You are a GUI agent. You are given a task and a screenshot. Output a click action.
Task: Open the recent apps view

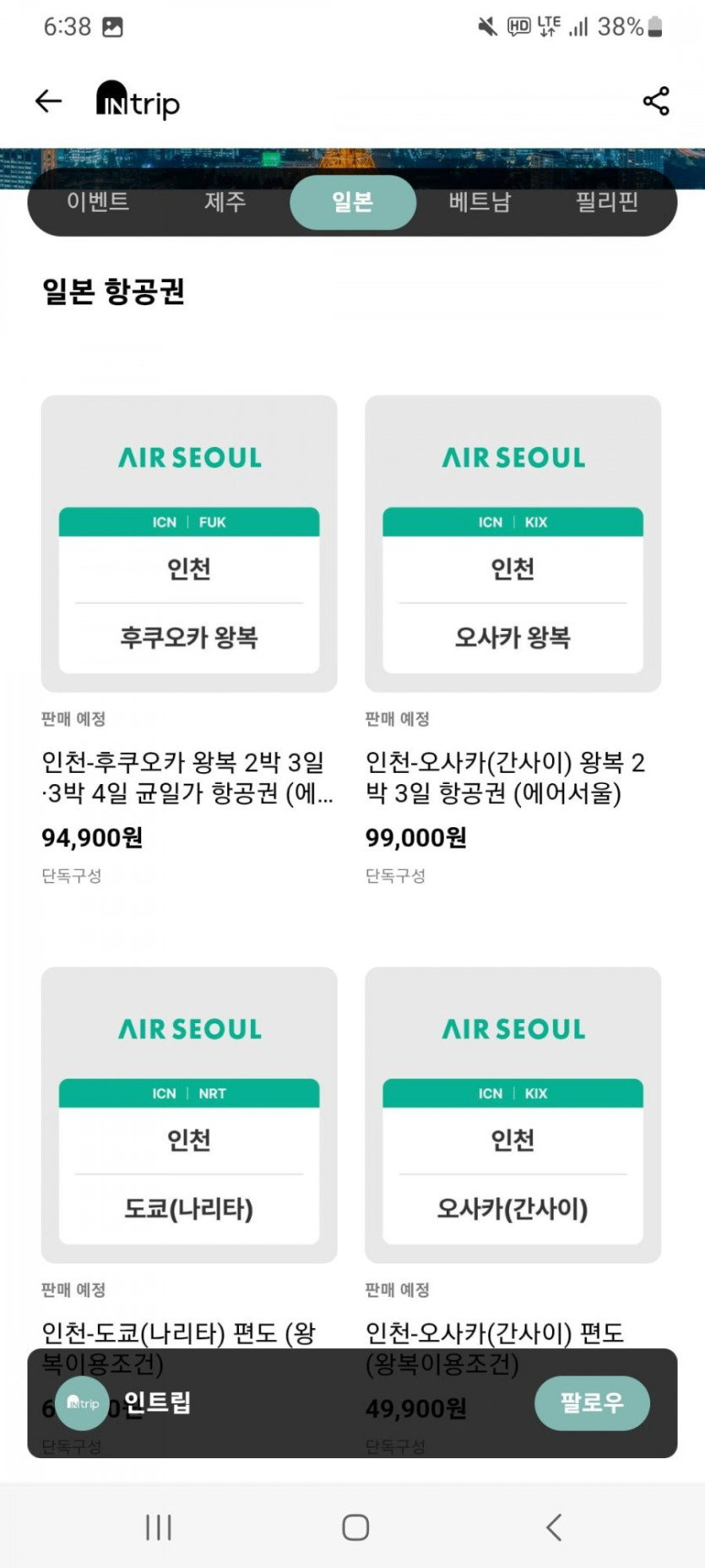coord(159,1527)
